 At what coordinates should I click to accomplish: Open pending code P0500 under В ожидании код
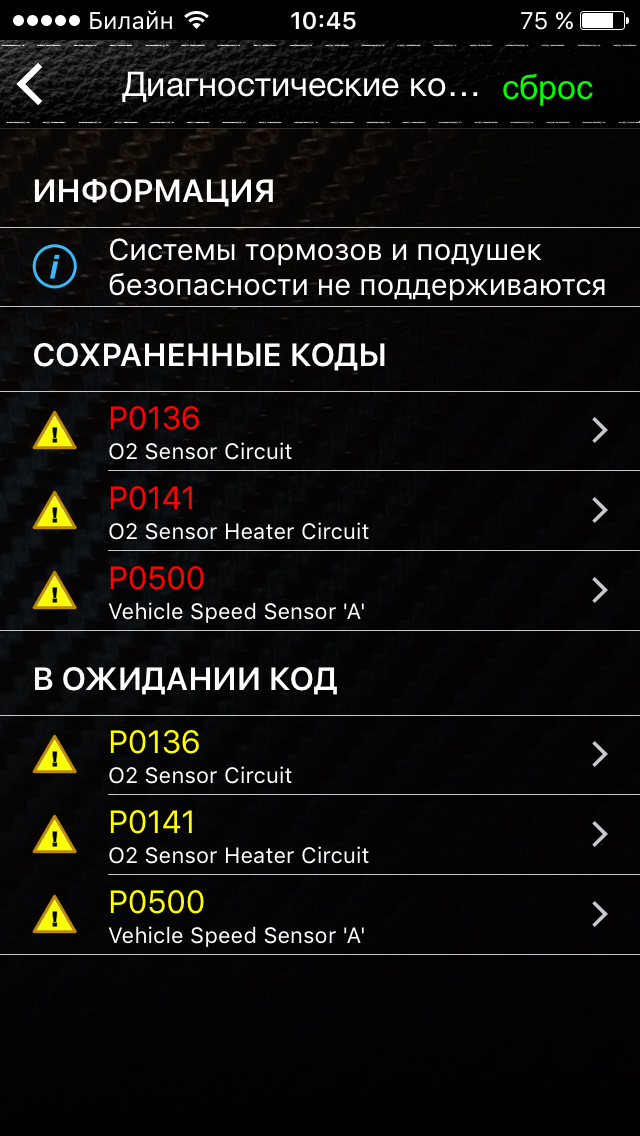[320, 915]
